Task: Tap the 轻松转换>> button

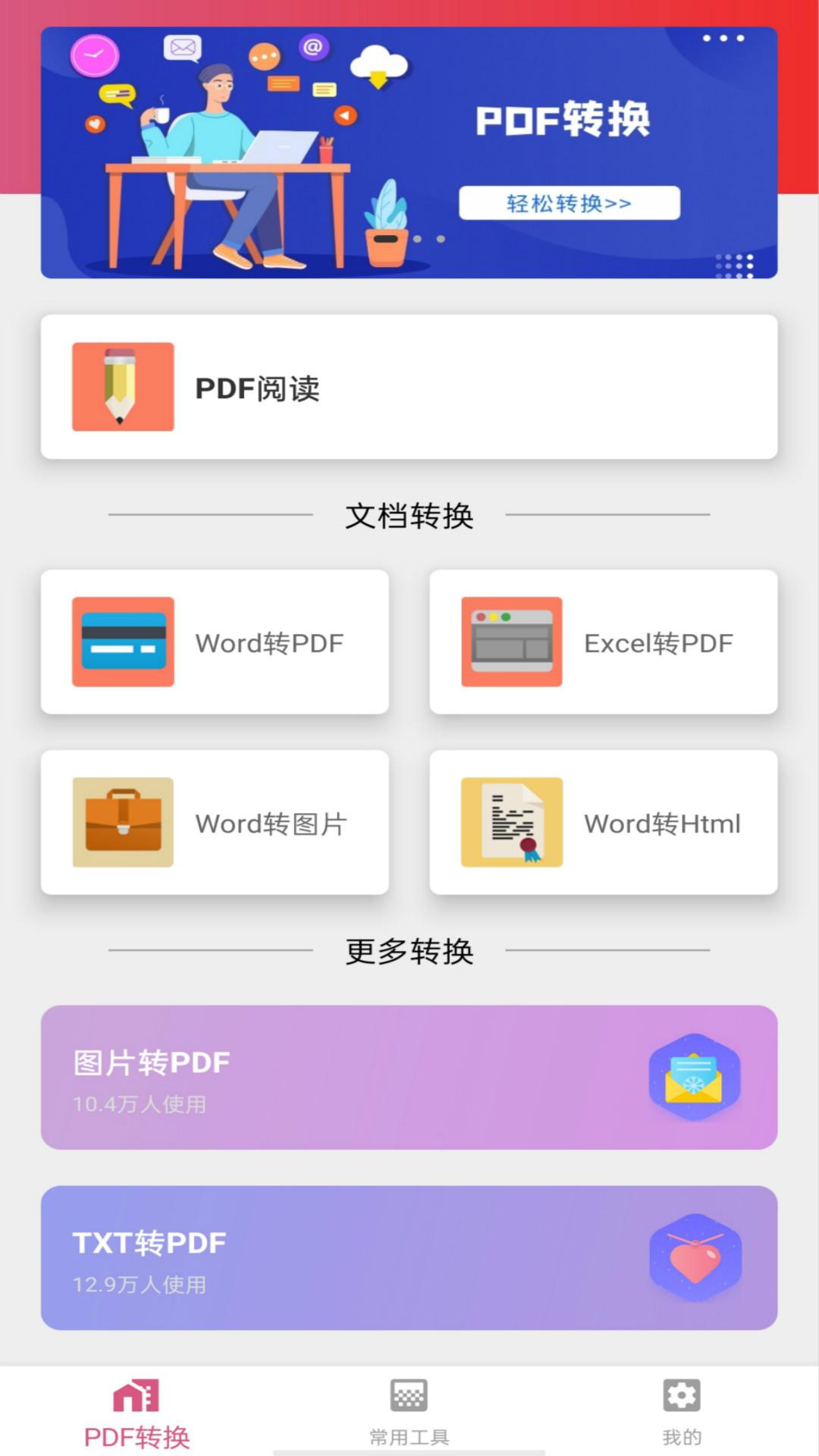Action: click(569, 203)
